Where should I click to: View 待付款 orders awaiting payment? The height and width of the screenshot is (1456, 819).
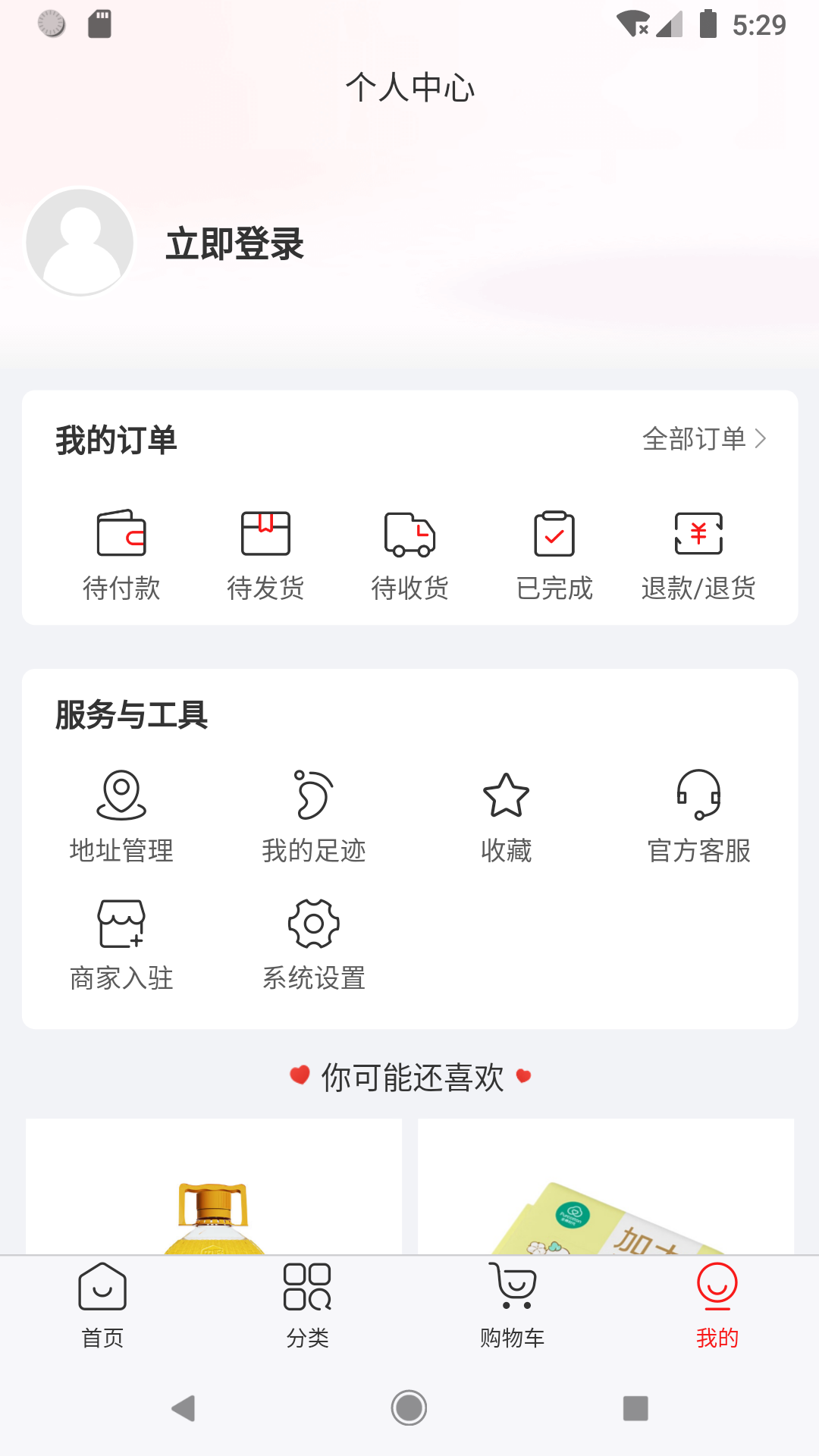point(121,555)
